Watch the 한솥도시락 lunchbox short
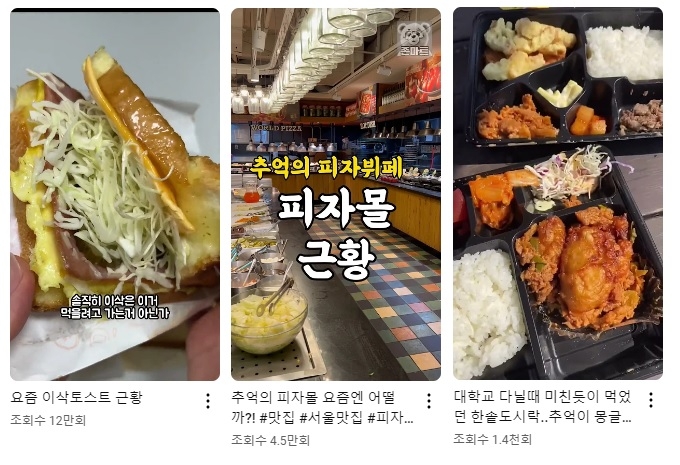This screenshot has height=465, width=680. click(557, 195)
